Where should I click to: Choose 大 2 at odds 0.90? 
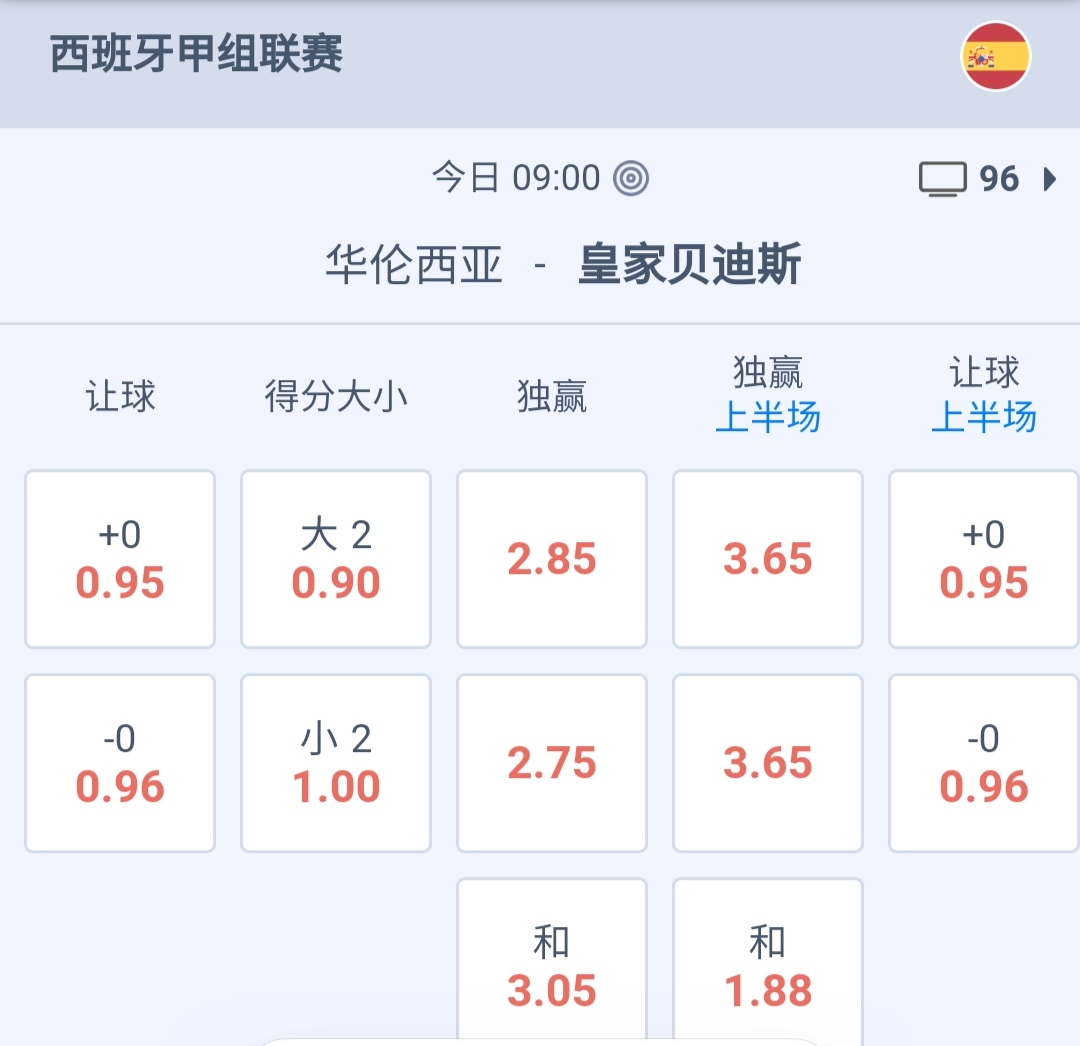coord(336,559)
